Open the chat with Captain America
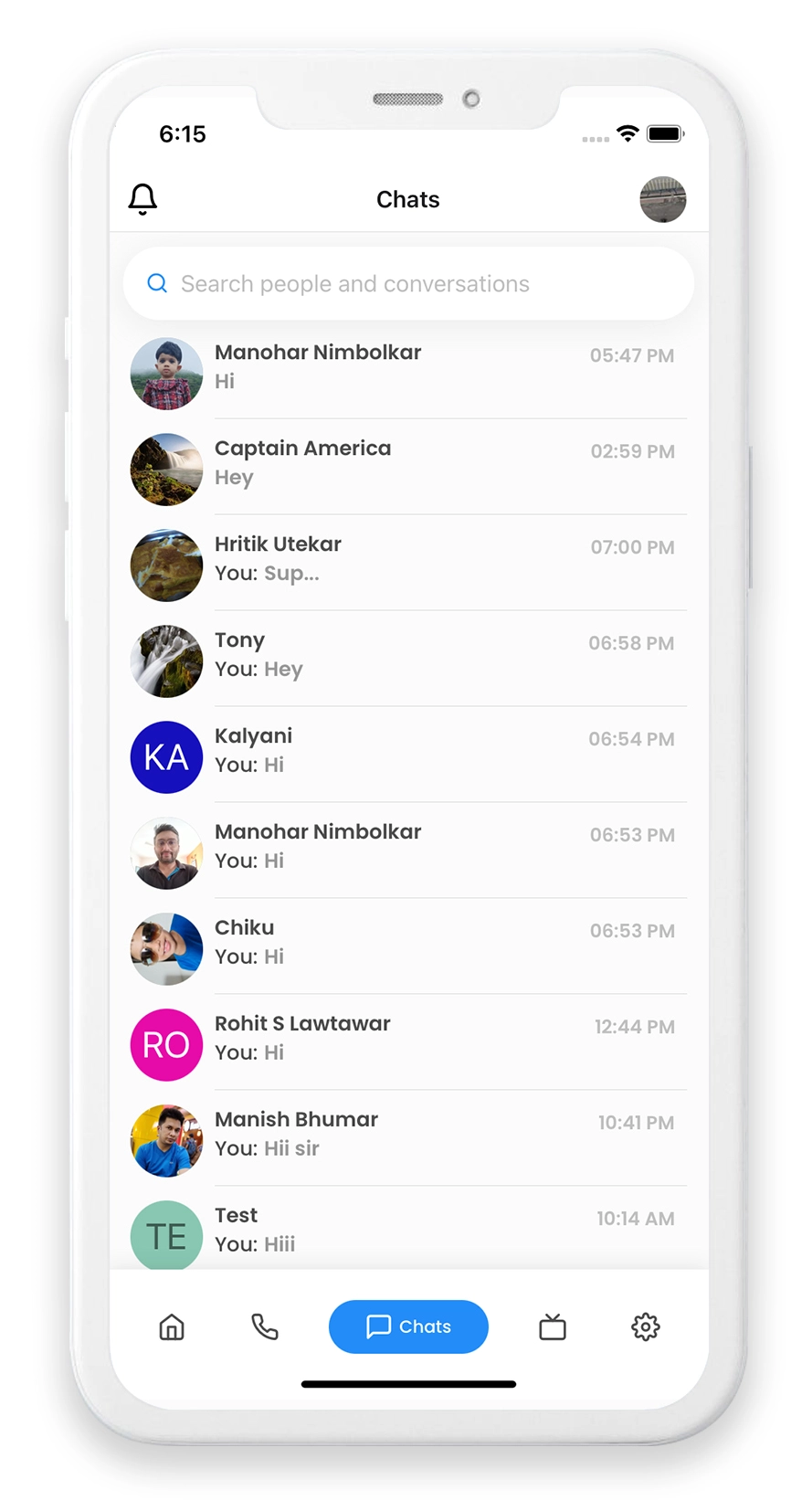Screen dimensions: 812x1511 click(x=408, y=463)
